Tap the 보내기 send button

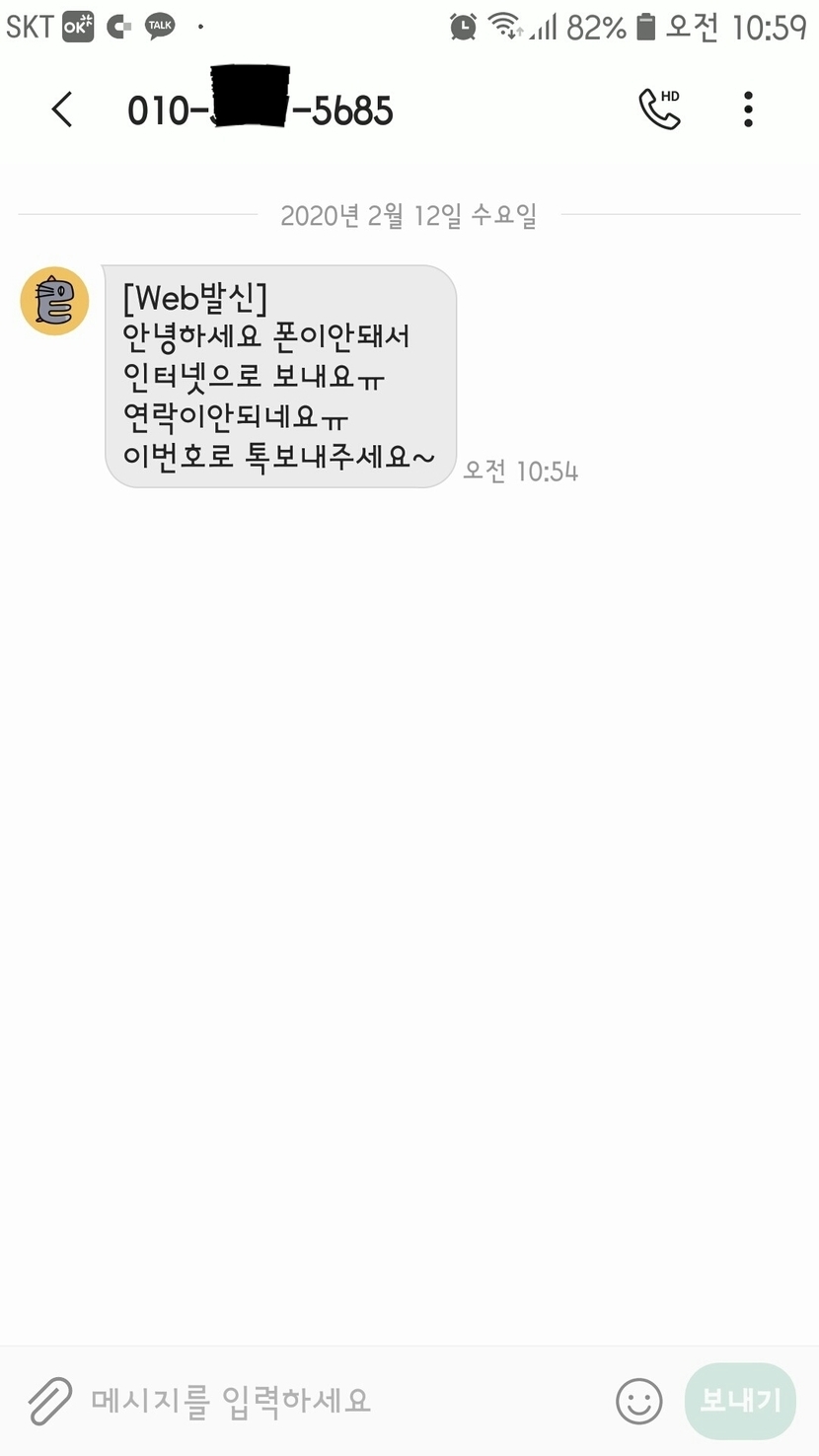coord(740,1401)
